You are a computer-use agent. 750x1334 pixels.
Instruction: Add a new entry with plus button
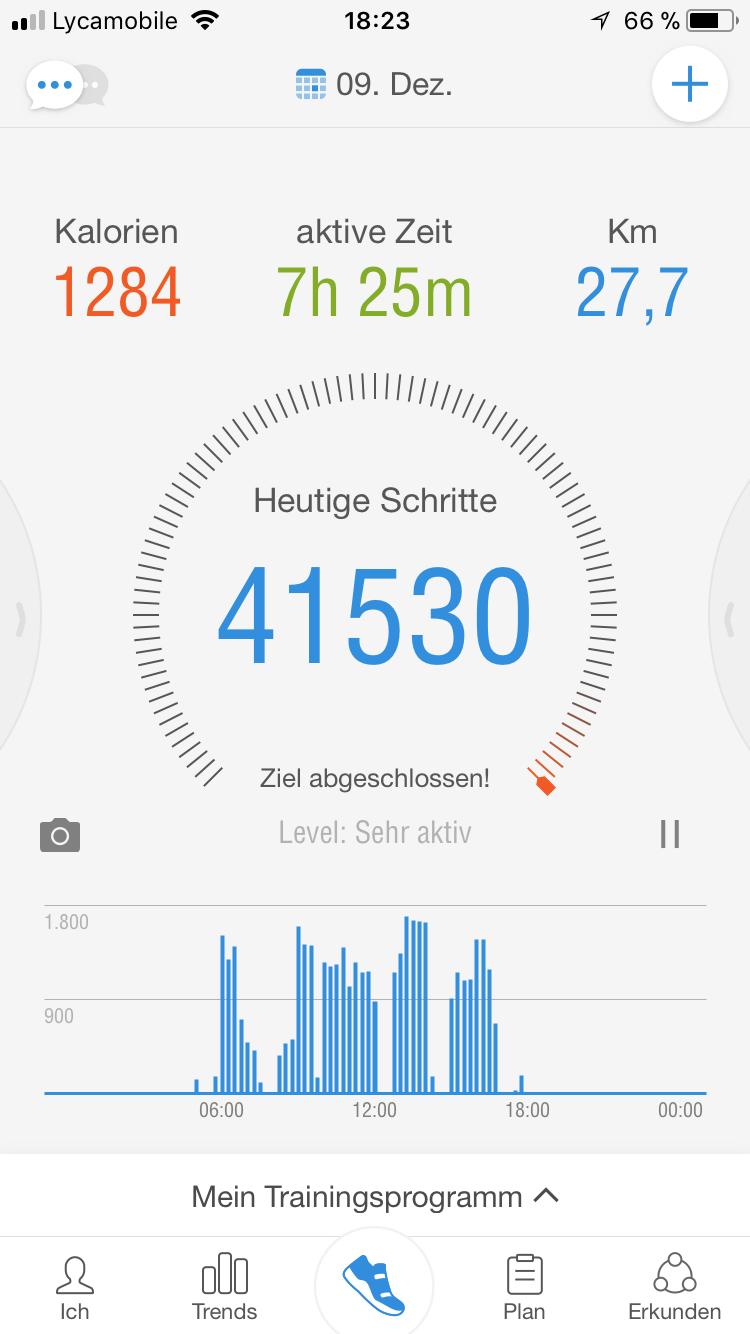coord(689,85)
